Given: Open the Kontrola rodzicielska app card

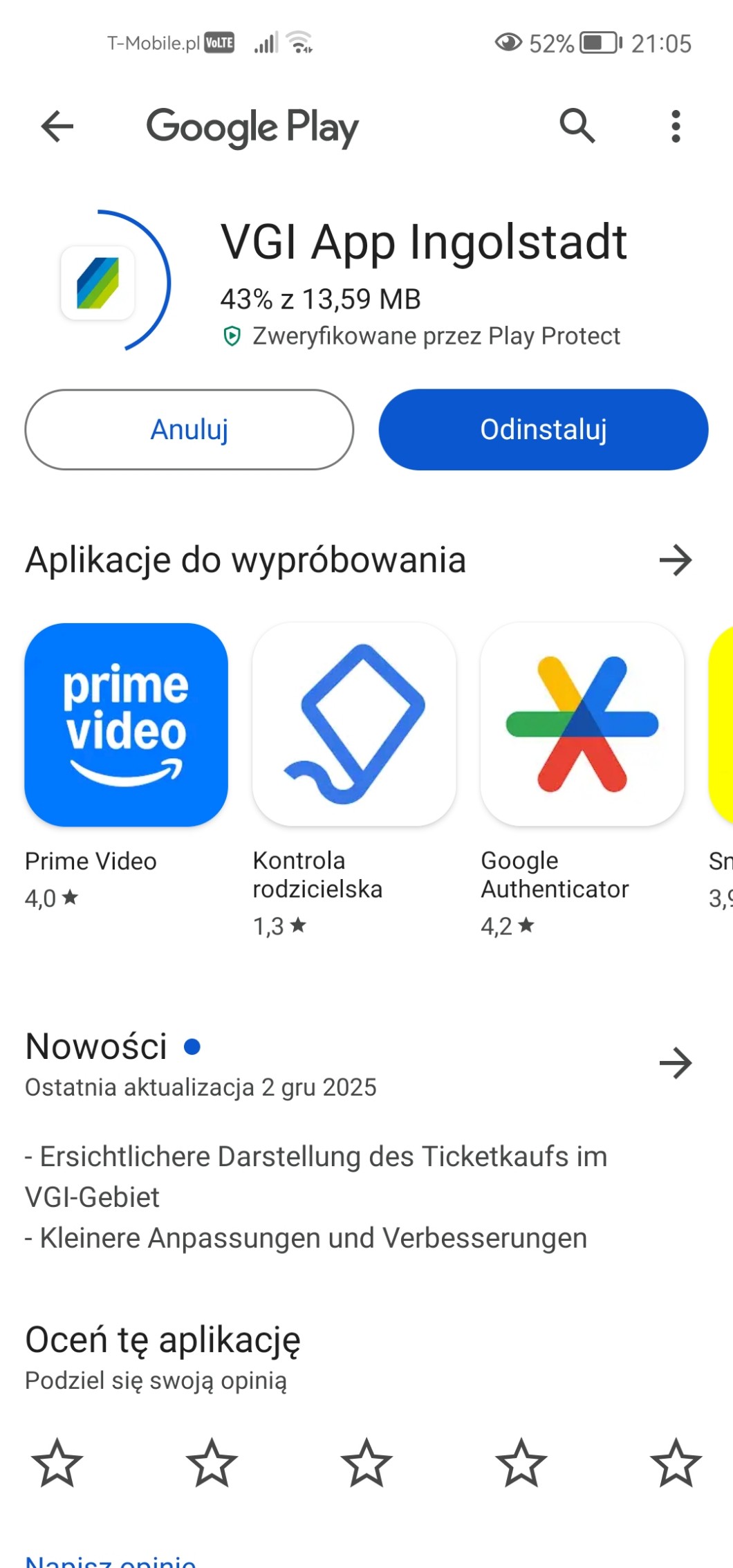Looking at the screenshot, I should click(354, 725).
